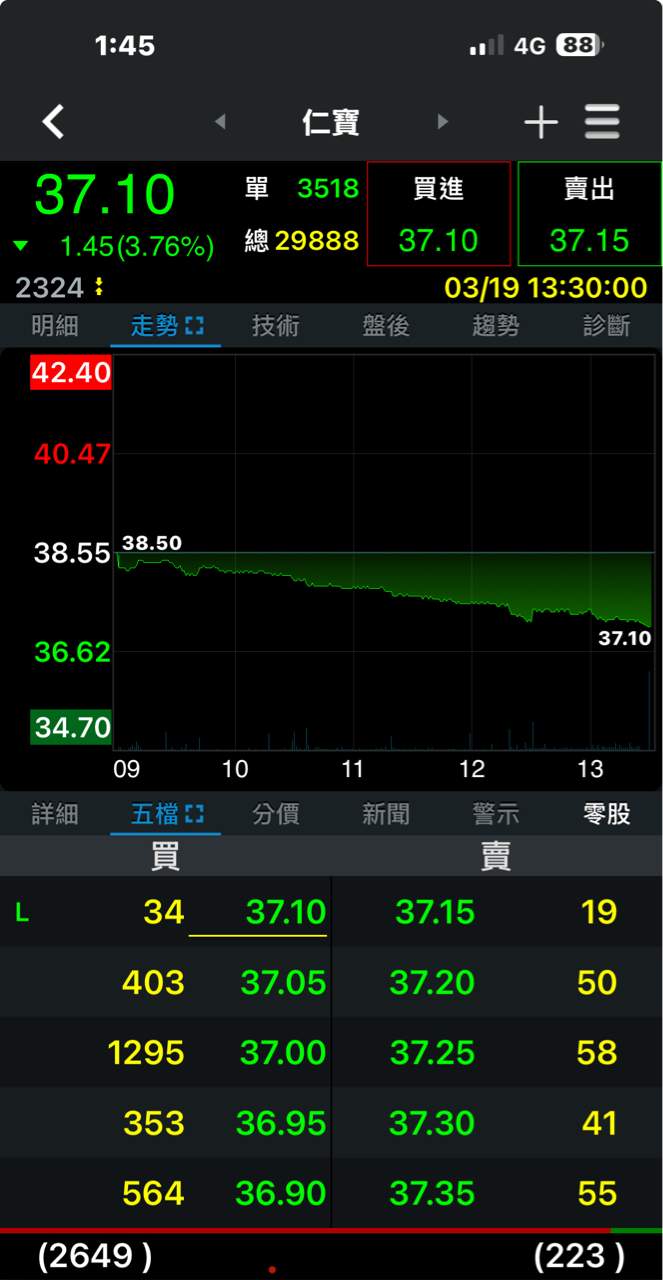Open the hamburger menu
This screenshot has height=1280, width=663.
pos(603,122)
